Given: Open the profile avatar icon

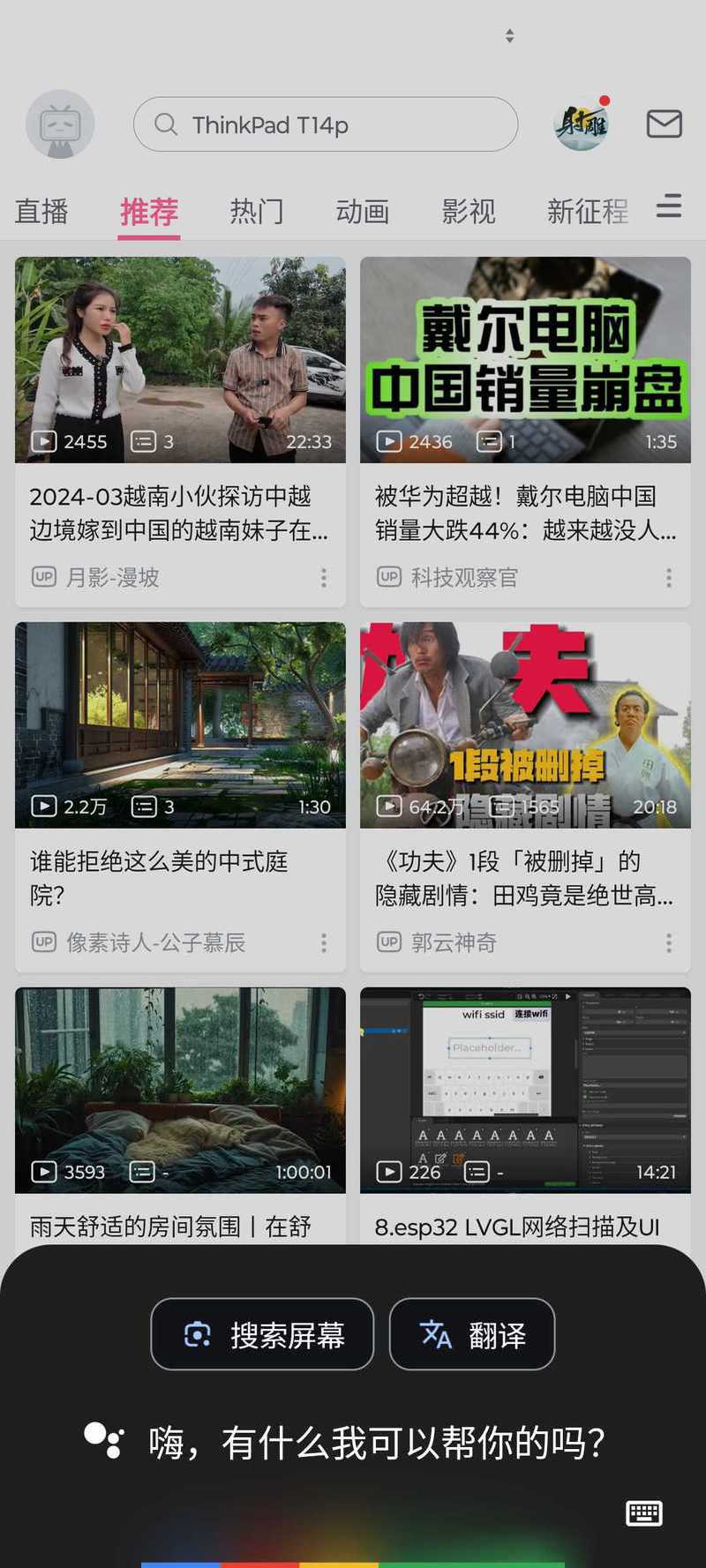Looking at the screenshot, I should [x=60, y=124].
